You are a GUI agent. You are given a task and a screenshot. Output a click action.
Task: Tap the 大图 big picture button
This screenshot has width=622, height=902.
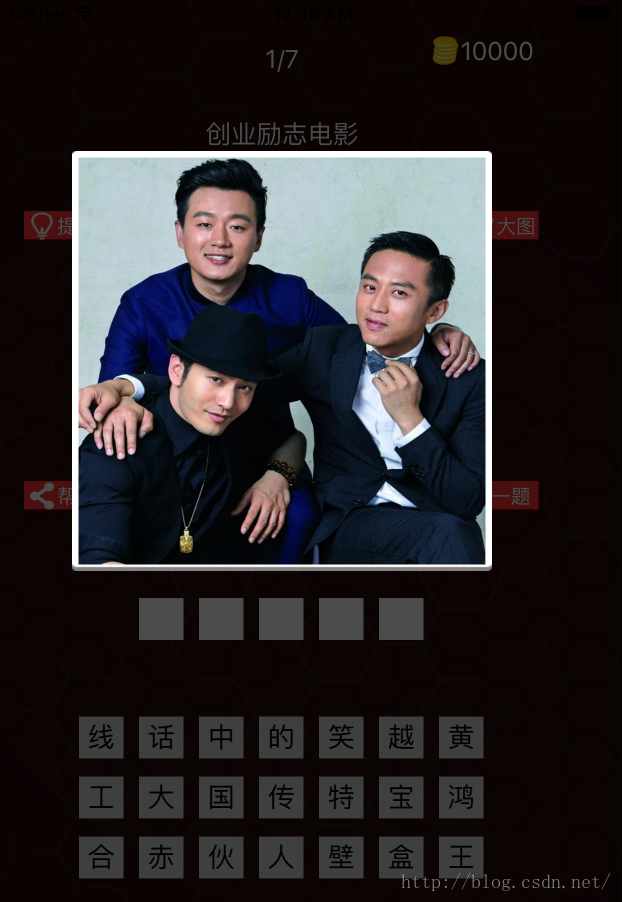tap(516, 226)
